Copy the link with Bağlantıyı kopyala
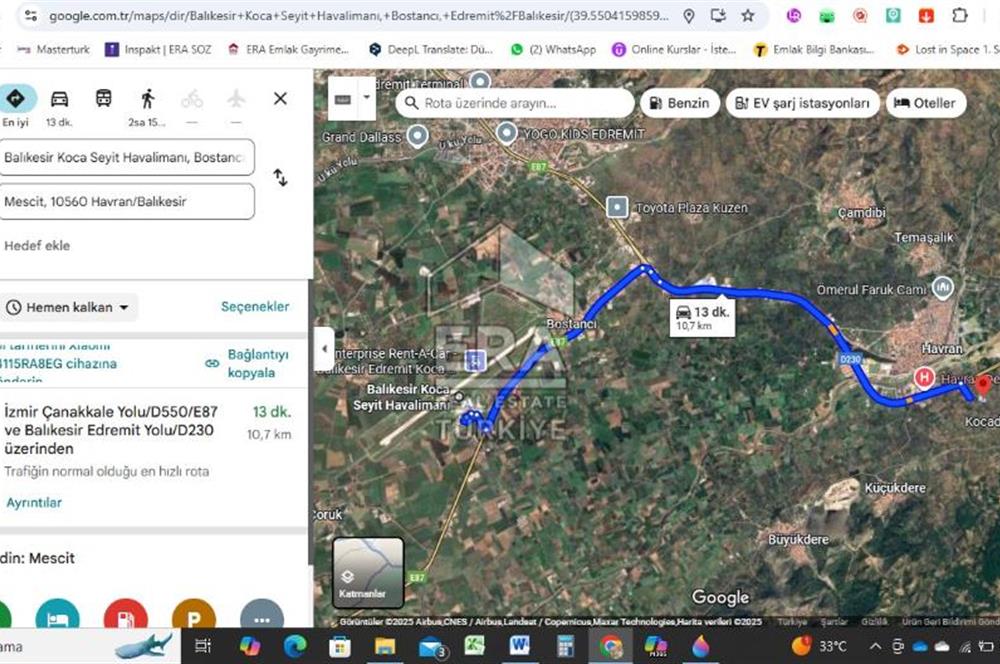The width and height of the screenshot is (1000, 664). 248,363
